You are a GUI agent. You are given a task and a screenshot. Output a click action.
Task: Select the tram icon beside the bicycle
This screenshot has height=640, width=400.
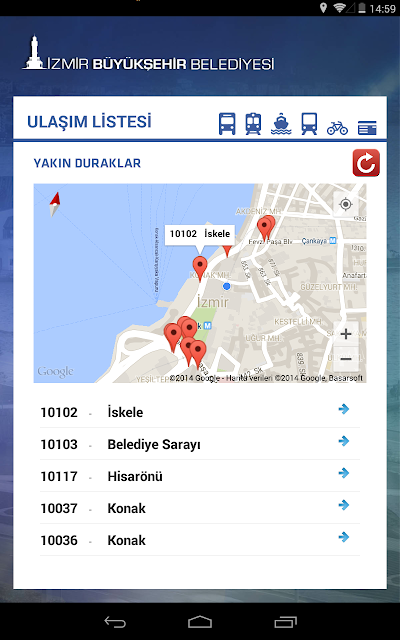point(309,124)
